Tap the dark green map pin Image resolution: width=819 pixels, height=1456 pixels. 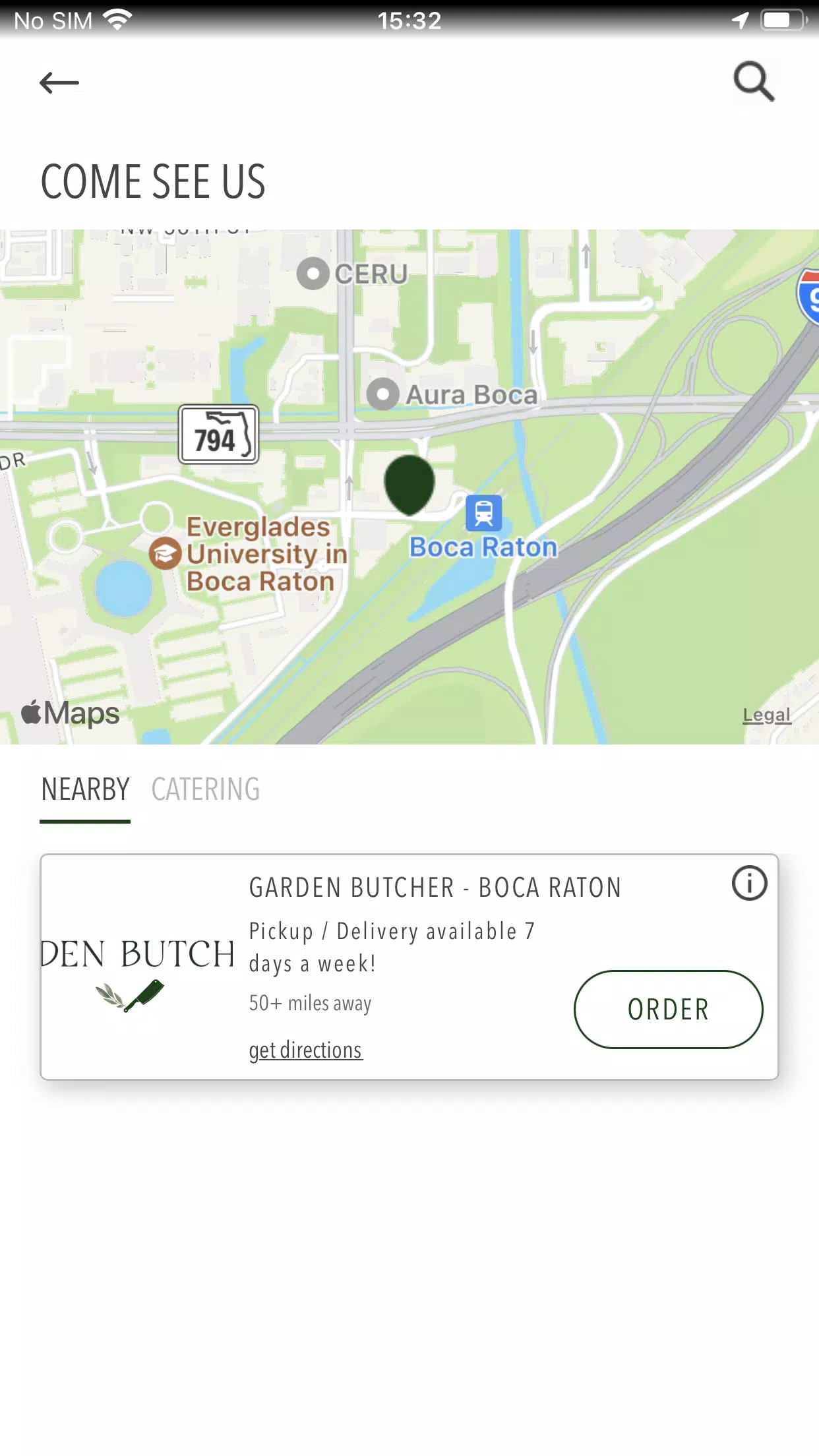(409, 483)
